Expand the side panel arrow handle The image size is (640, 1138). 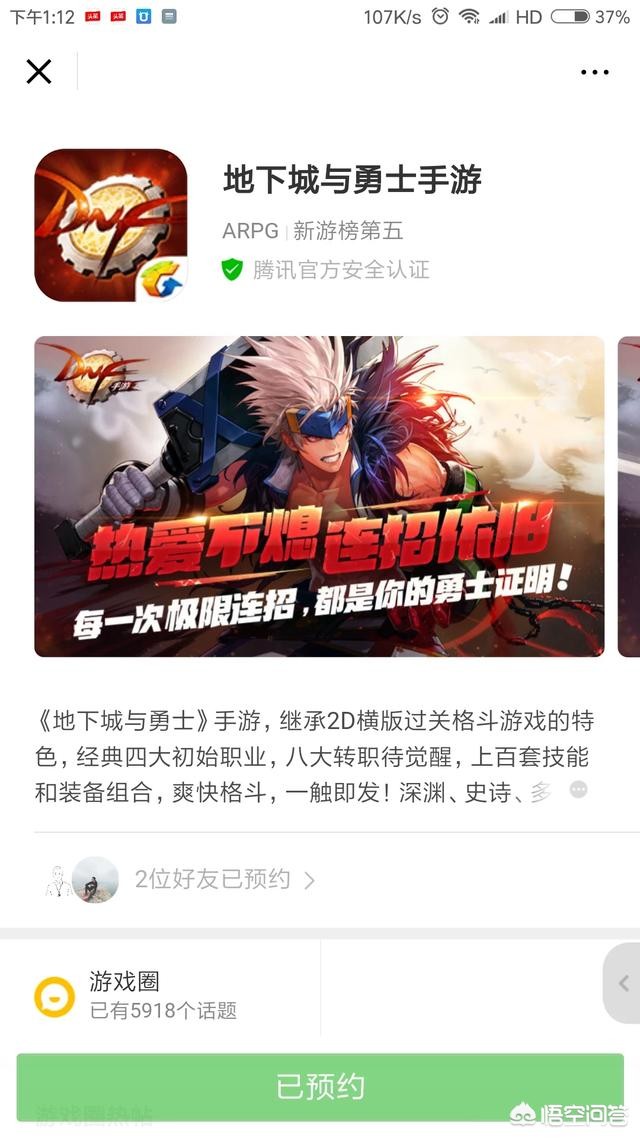(x=622, y=983)
